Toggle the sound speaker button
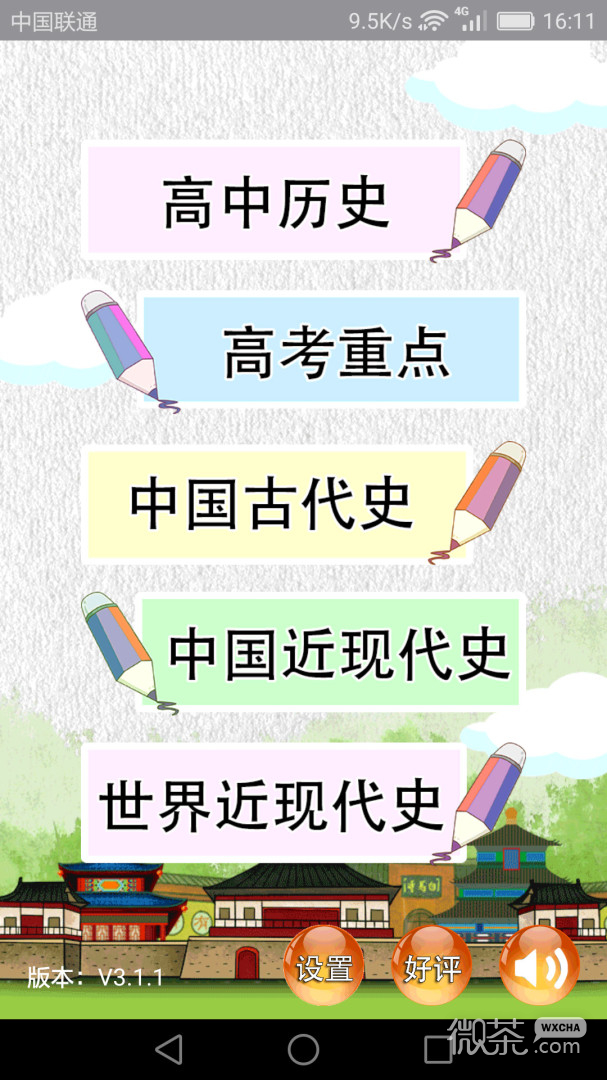Viewport: 607px width, 1080px height. (540, 967)
